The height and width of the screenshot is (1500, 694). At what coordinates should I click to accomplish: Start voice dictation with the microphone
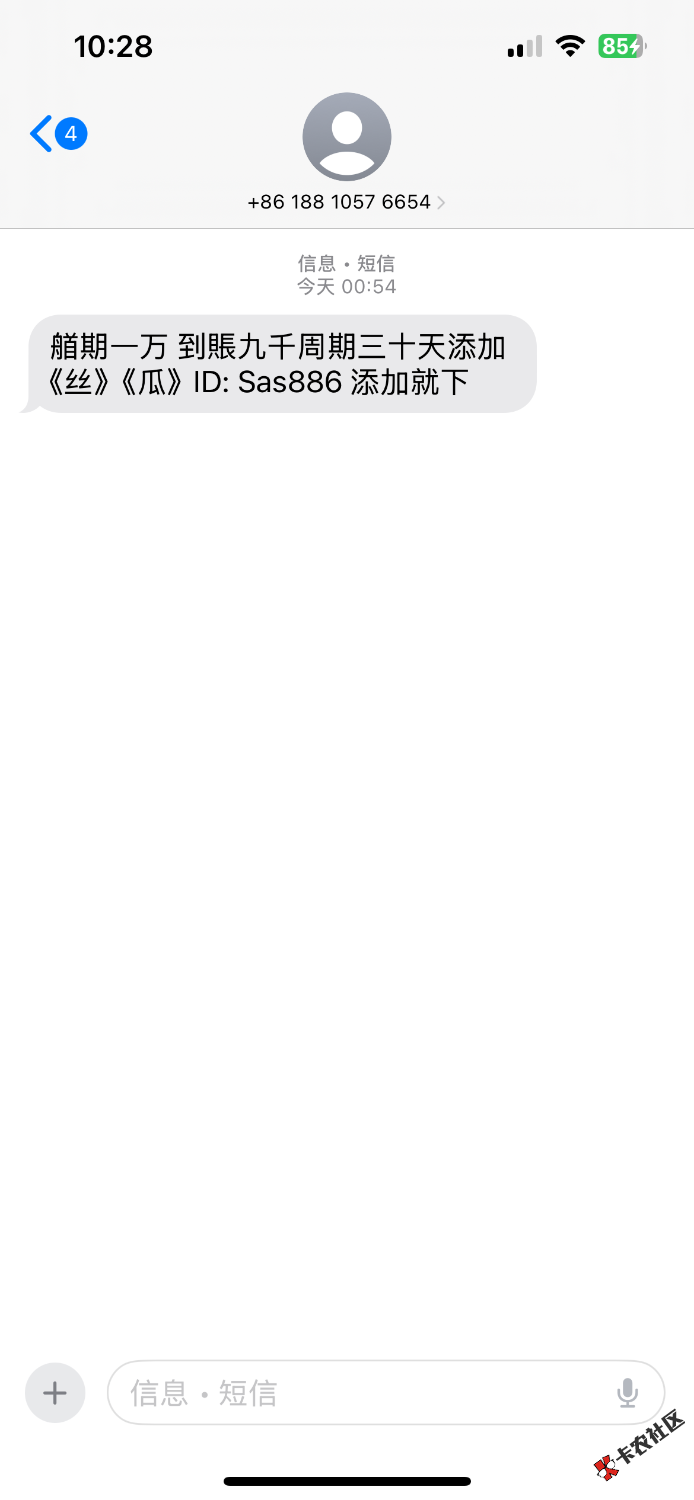click(x=628, y=1392)
